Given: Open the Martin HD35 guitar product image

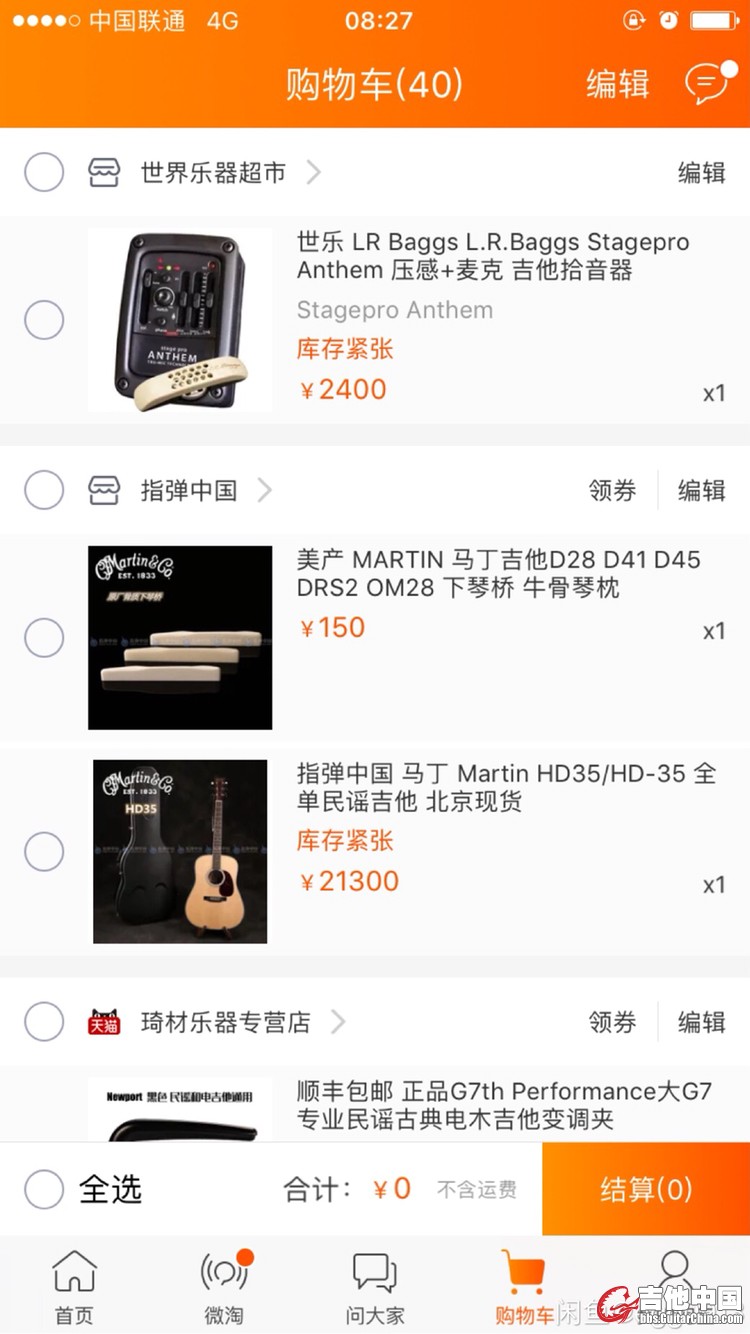Looking at the screenshot, I should coord(180,852).
